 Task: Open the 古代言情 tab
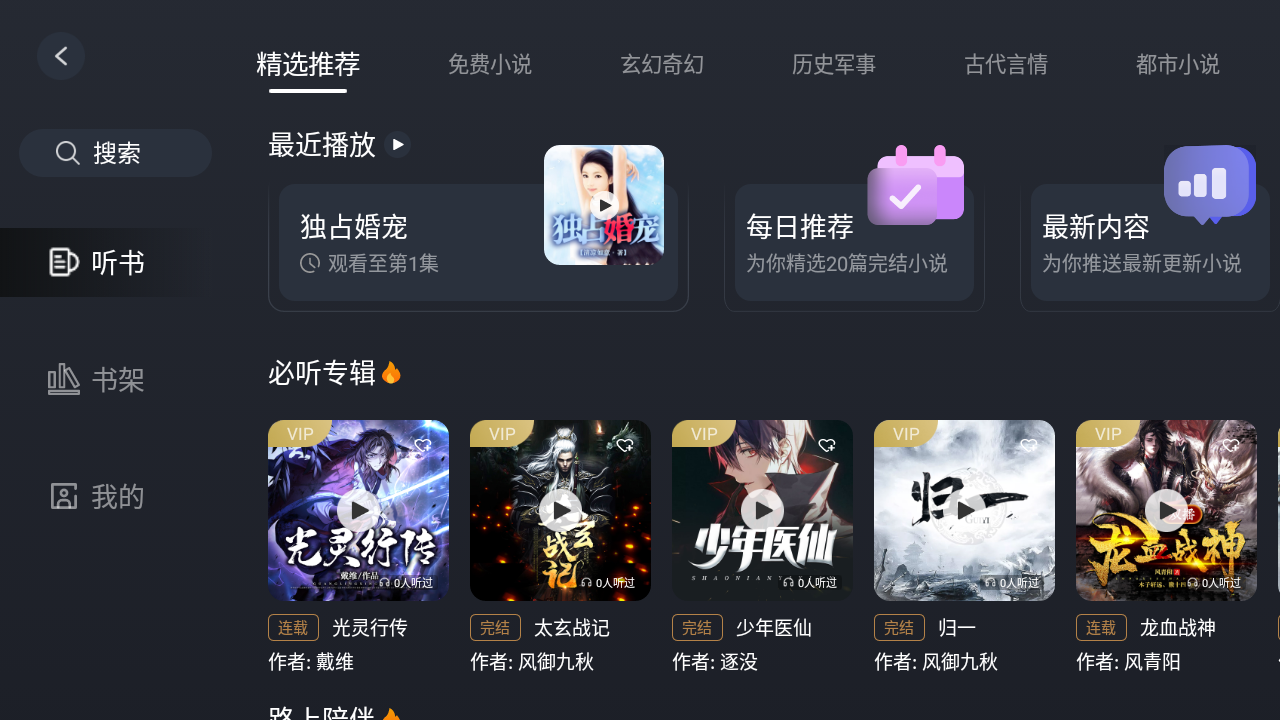1006,65
